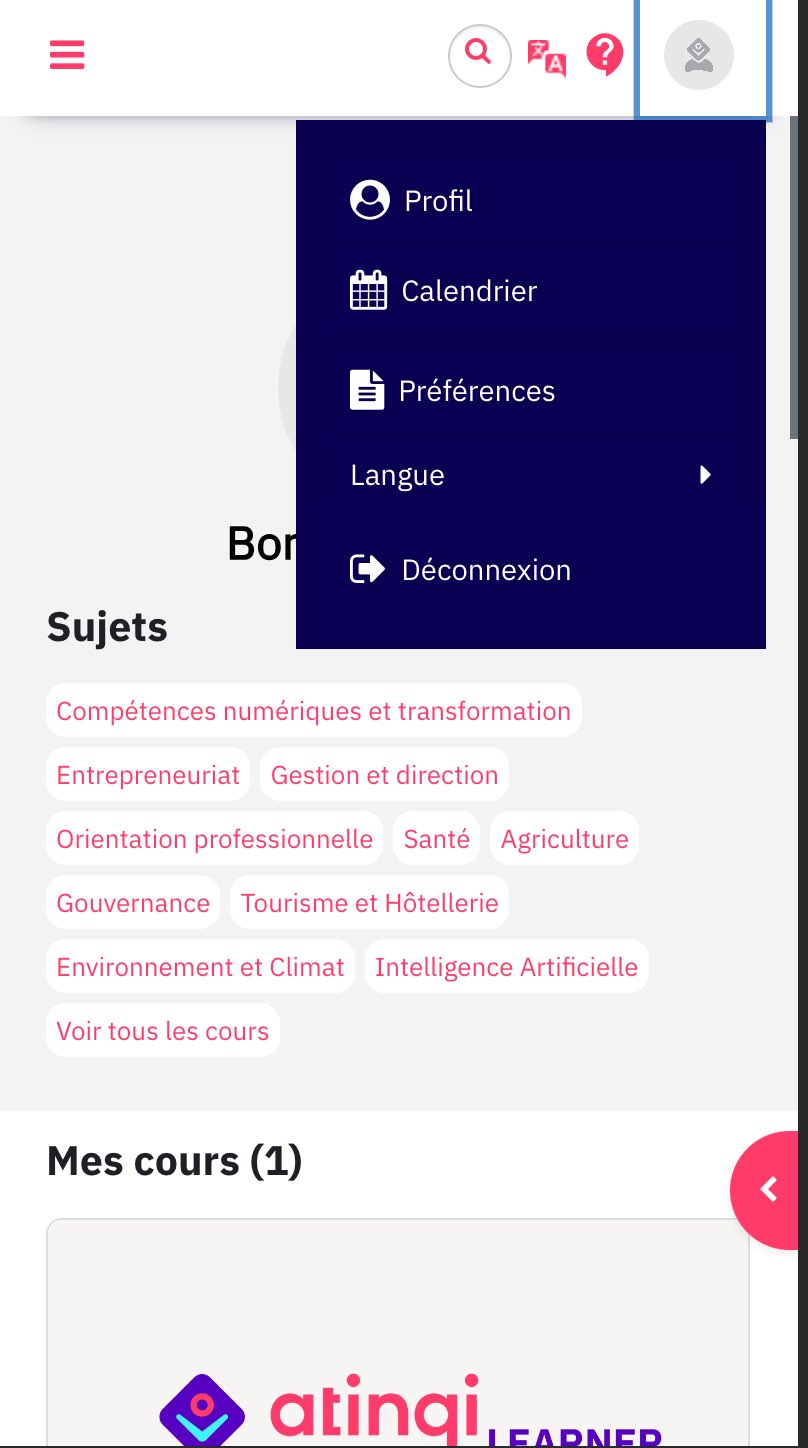This screenshot has height=1448, width=808.
Task: Select the Intelligence Artificielle chip
Action: 507,967
